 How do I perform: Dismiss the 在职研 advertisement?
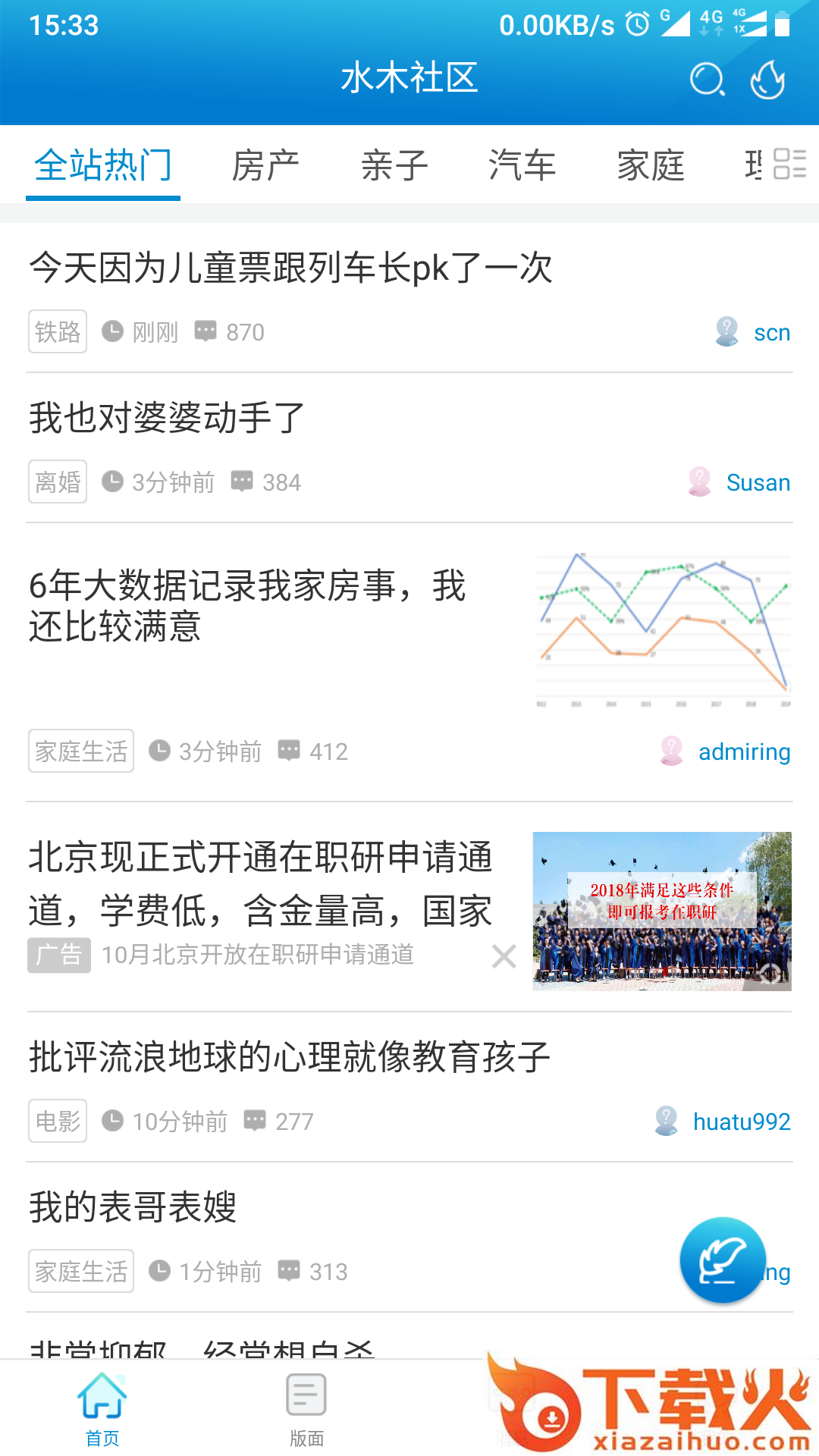click(x=504, y=956)
